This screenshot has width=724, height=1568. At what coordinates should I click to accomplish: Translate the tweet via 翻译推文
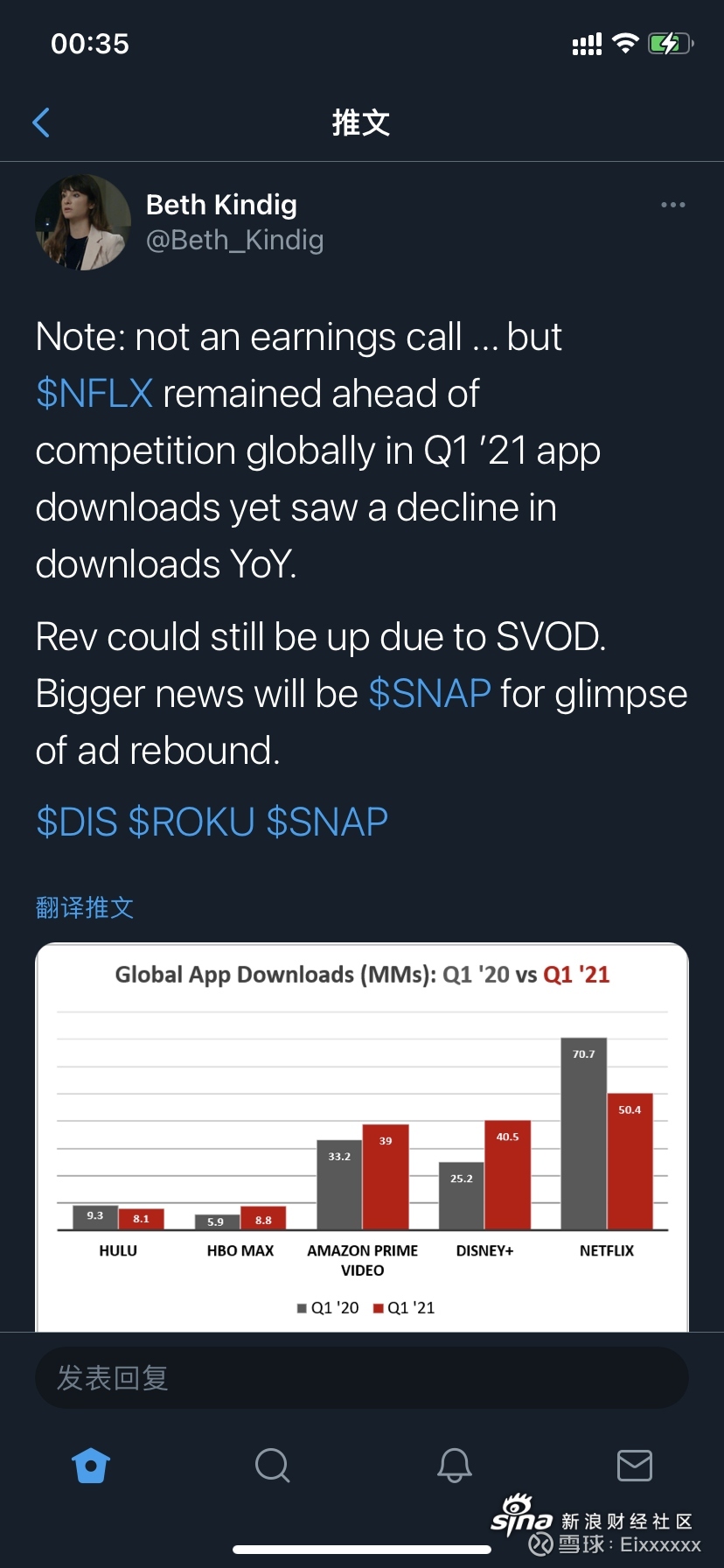click(x=85, y=907)
